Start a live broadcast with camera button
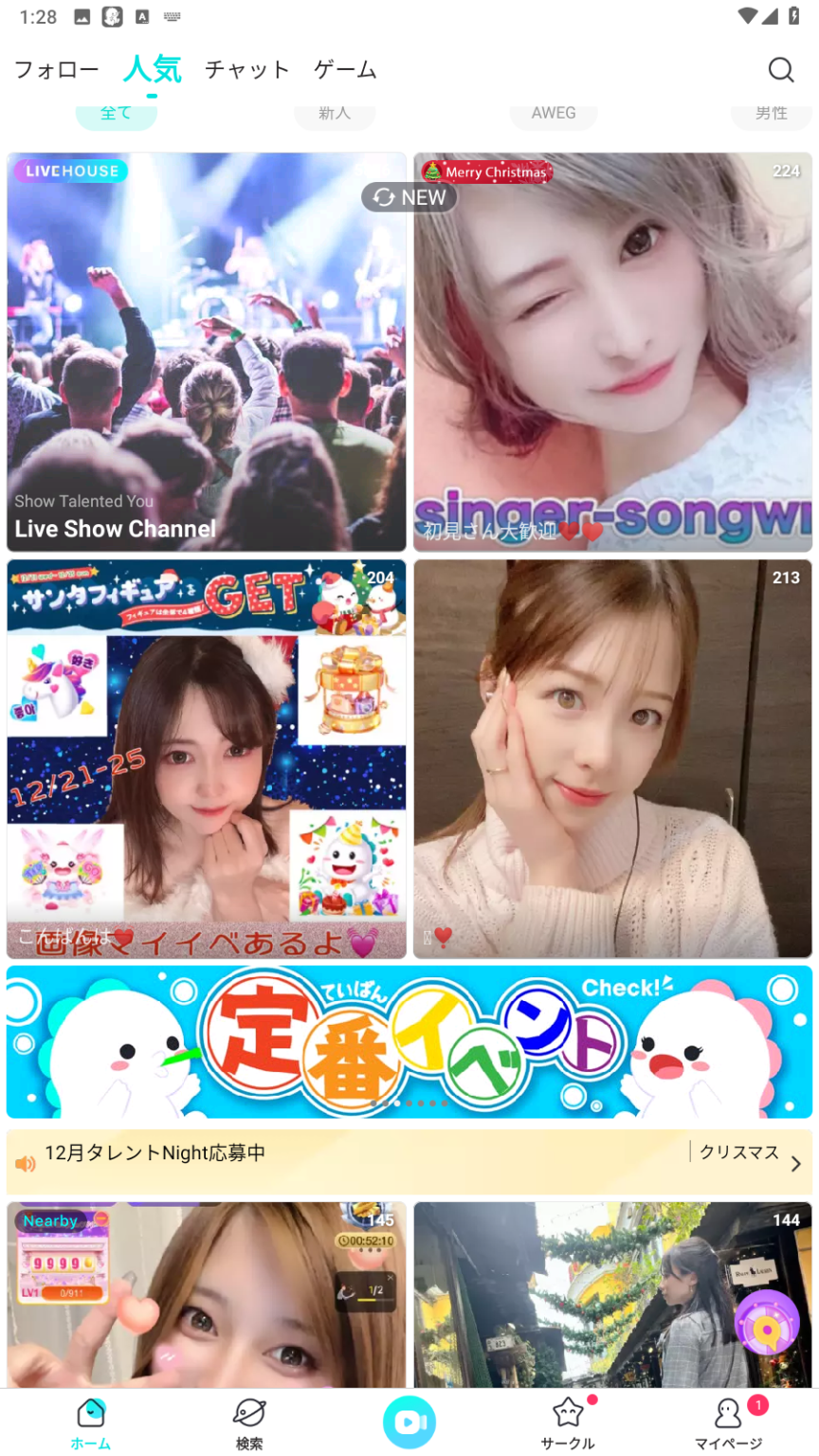 (409, 1422)
